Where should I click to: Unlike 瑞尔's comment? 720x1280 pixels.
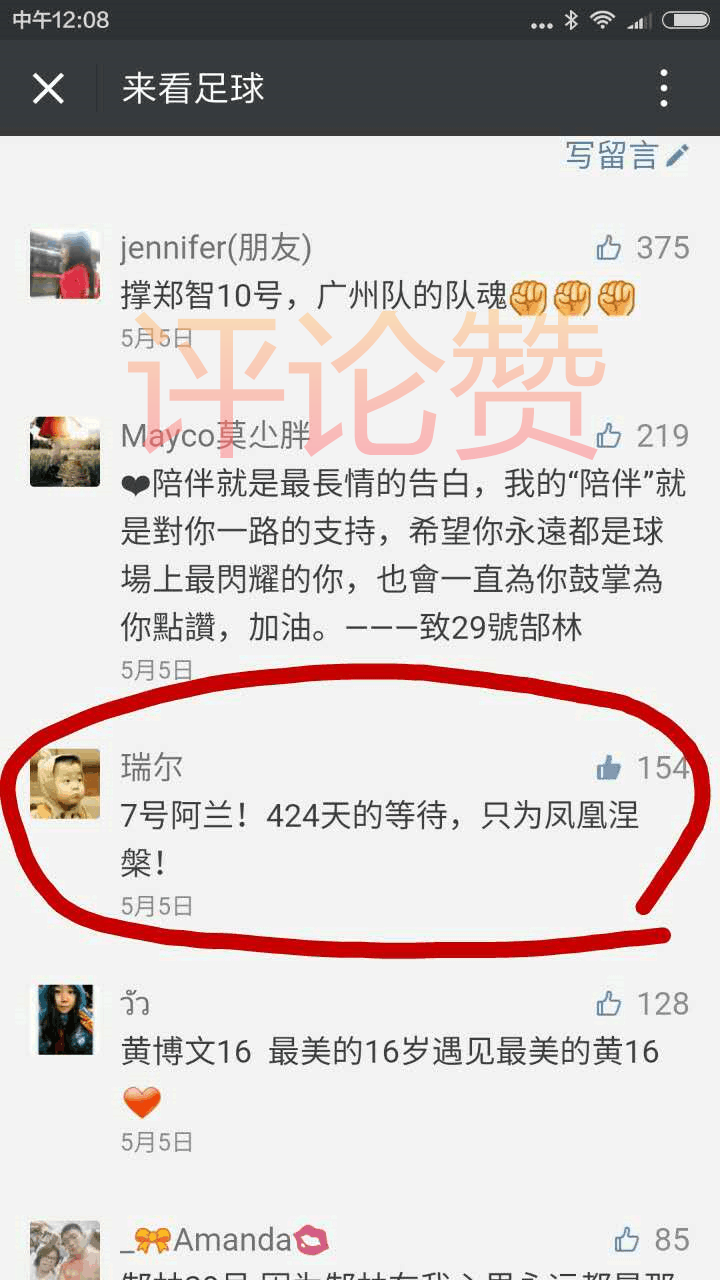(609, 767)
